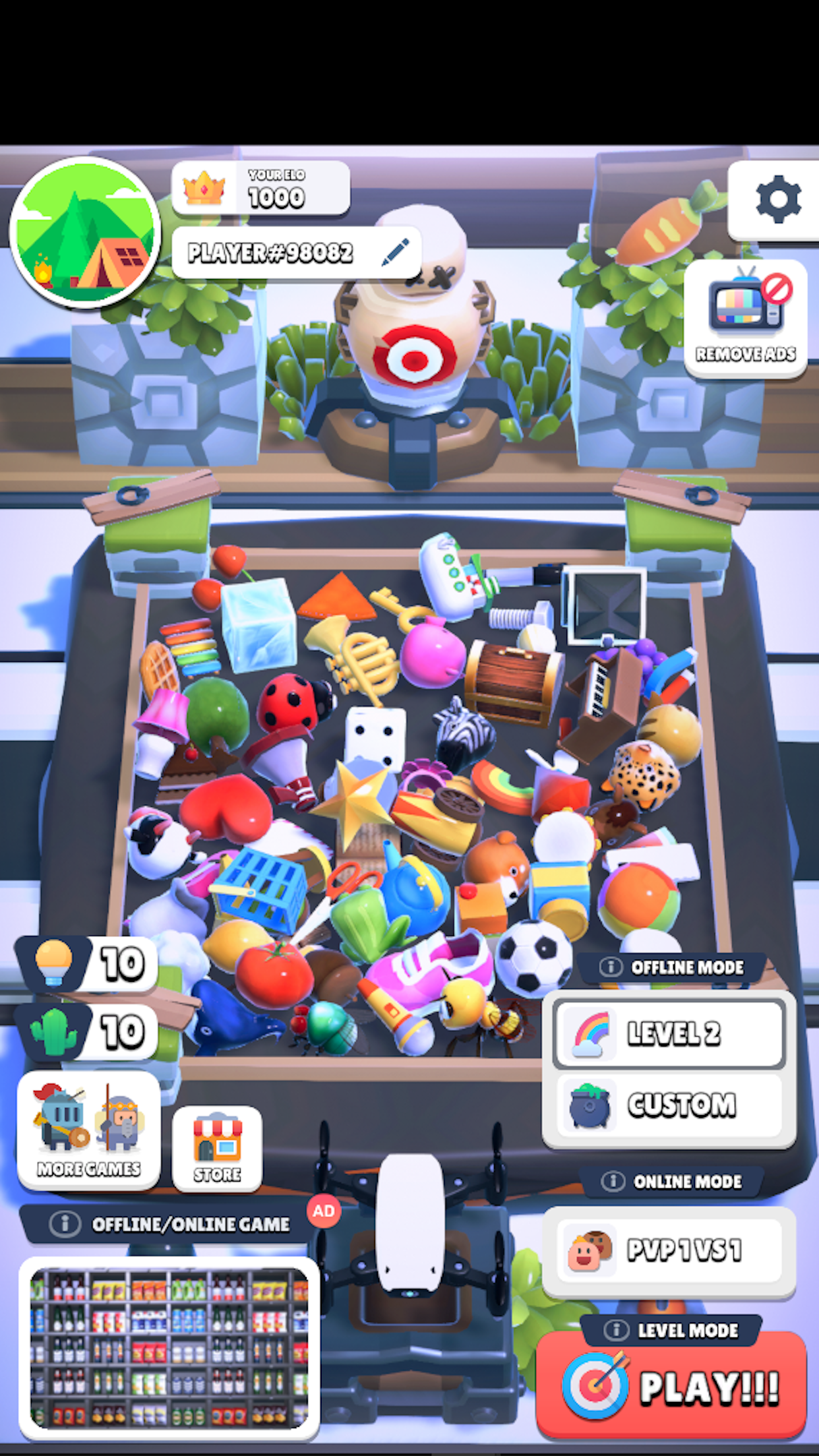Image resolution: width=819 pixels, height=1456 pixels.
Task: Tap the lightbulb hints counter
Action: click(x=87, y=963)
